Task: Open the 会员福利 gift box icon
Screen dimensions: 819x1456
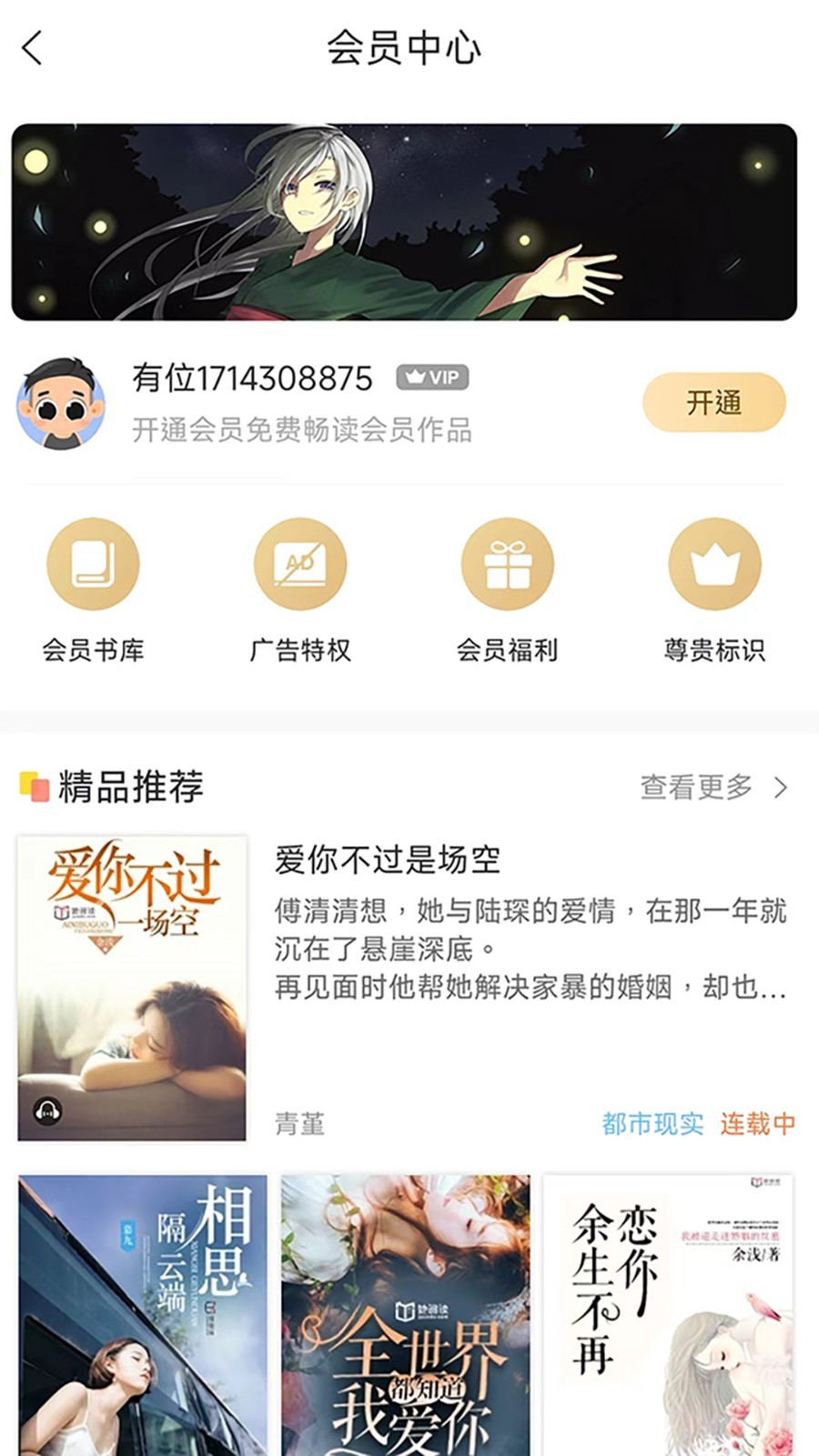Action: tap(508, 564)
